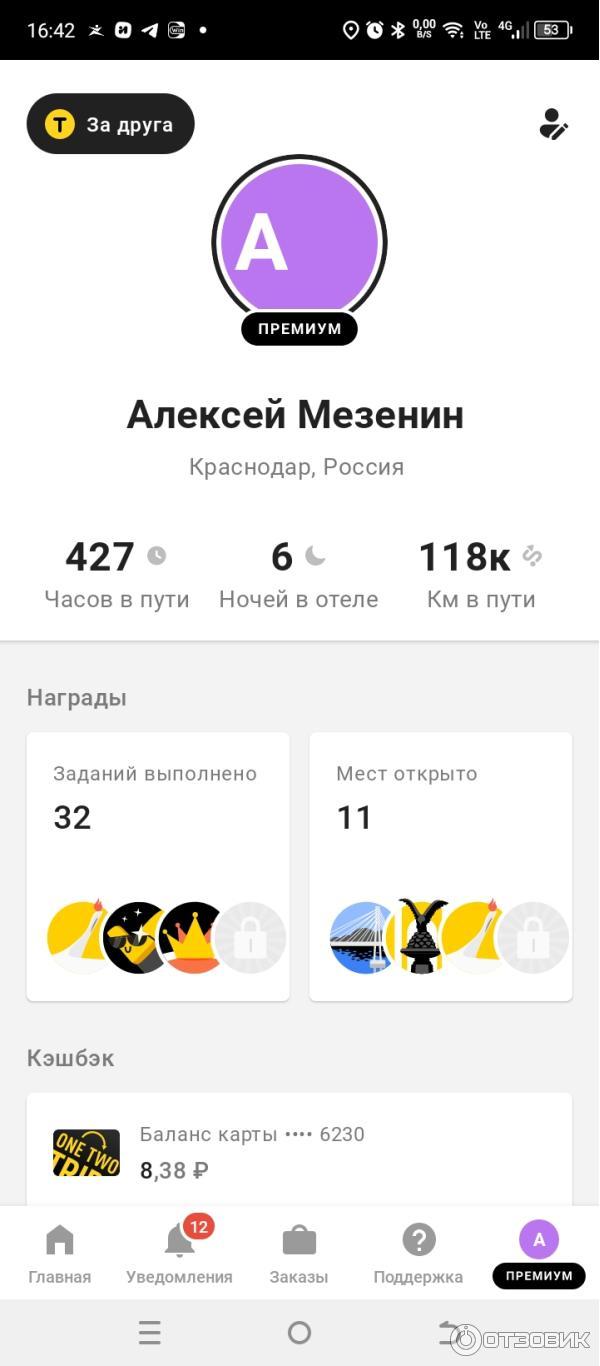Open the purple profile avatar

299,242
